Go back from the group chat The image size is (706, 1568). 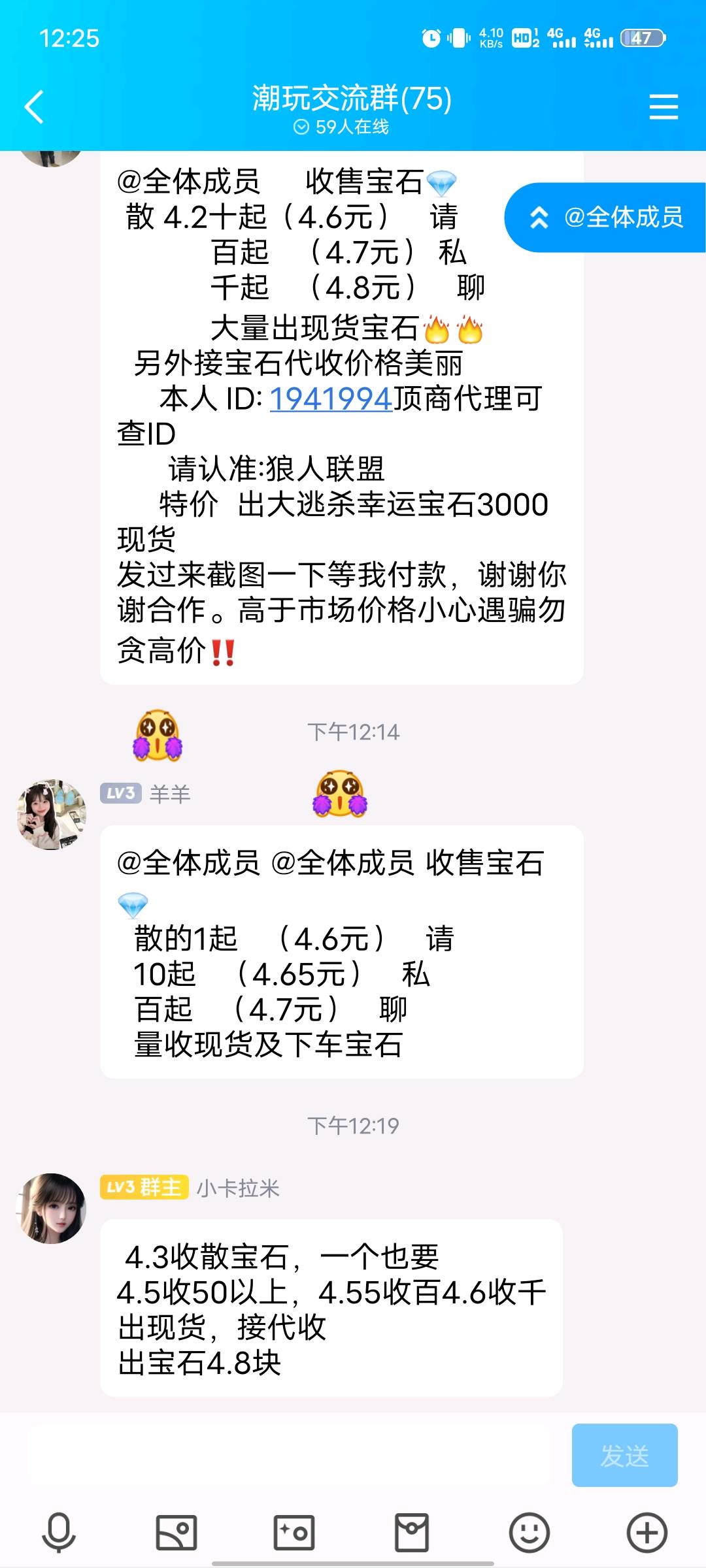[x=34, y=106]
